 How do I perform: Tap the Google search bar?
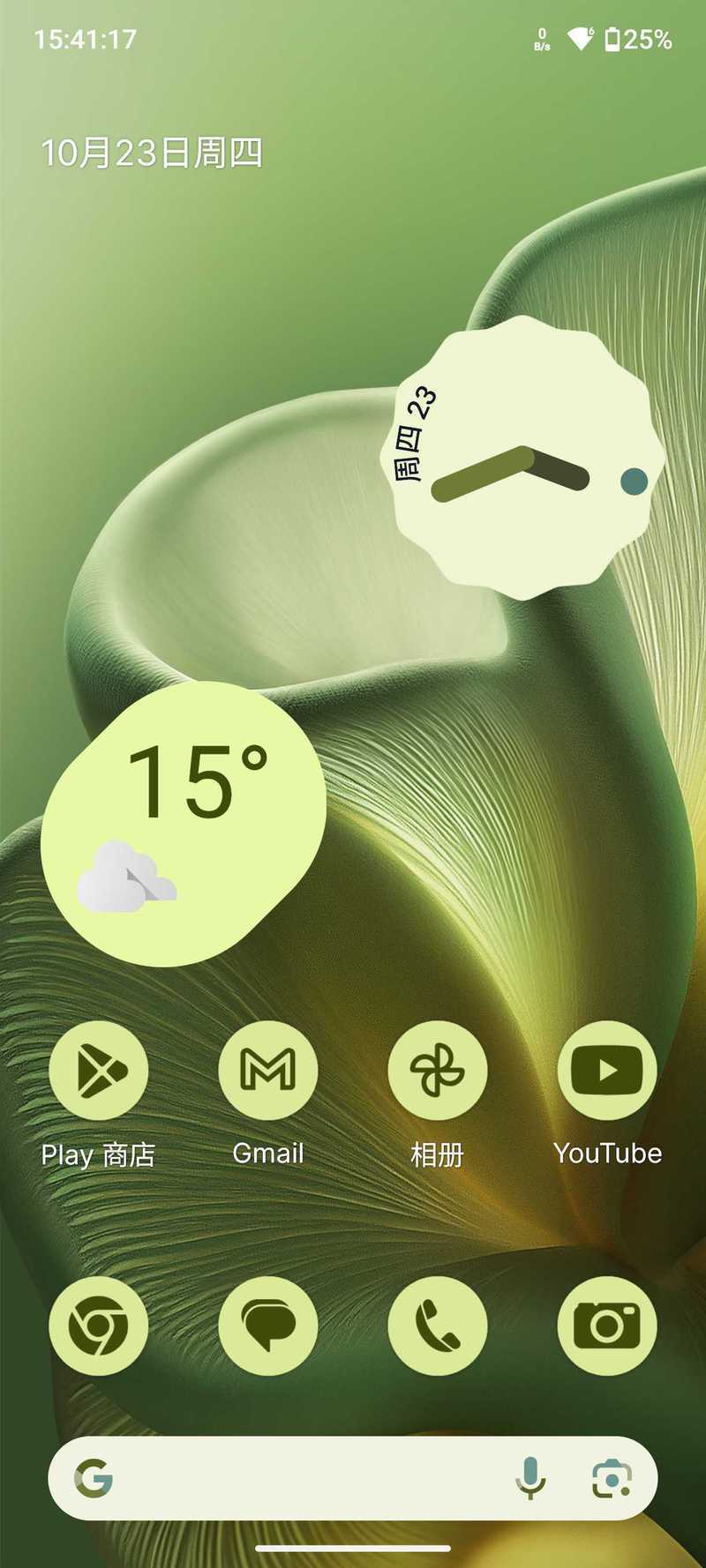(300, 1478)
